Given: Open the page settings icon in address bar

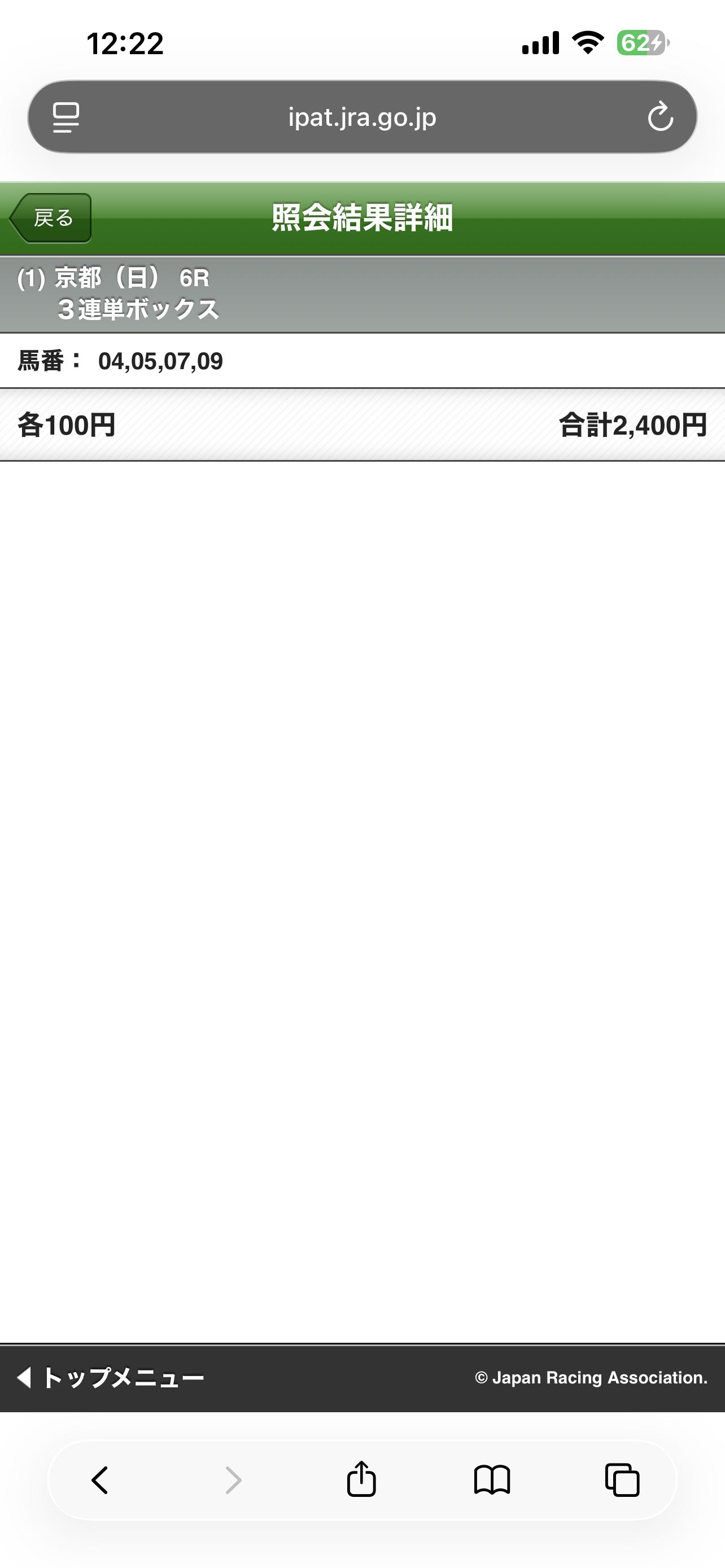Looking at the screenshot, I should point(65,117).
